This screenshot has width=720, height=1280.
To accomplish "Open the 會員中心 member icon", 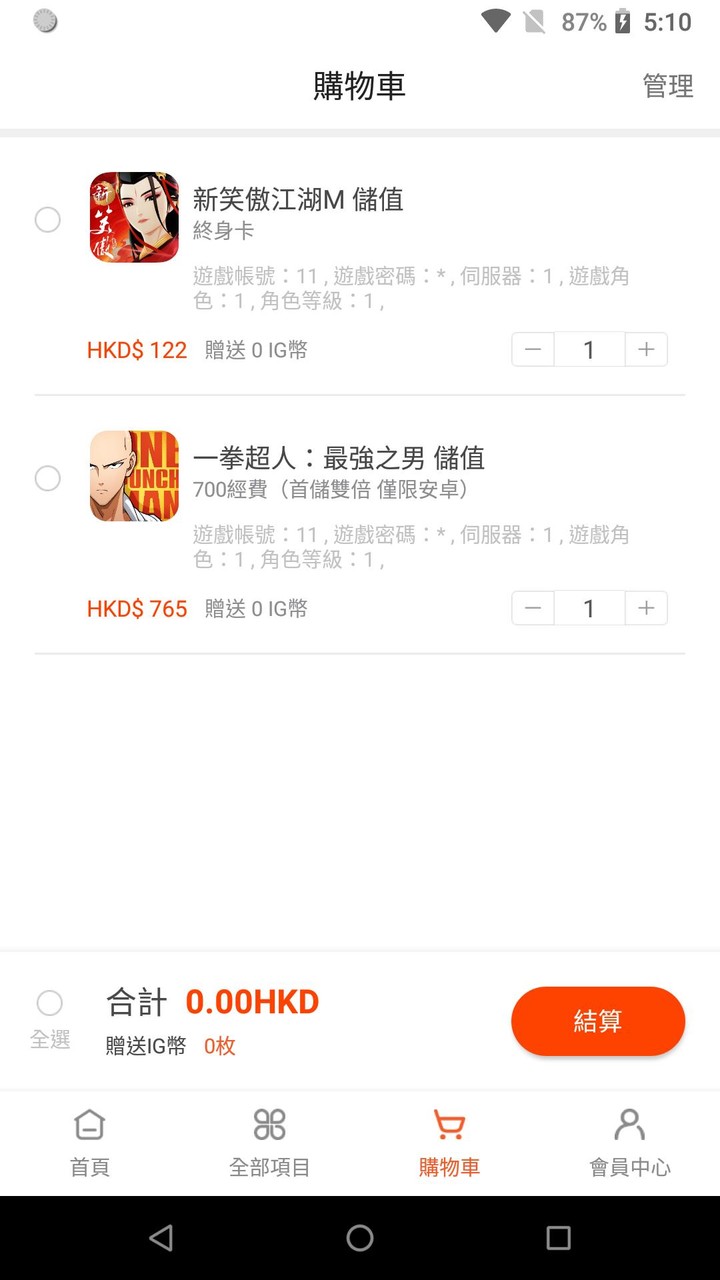I will [x=629, y=1124].
